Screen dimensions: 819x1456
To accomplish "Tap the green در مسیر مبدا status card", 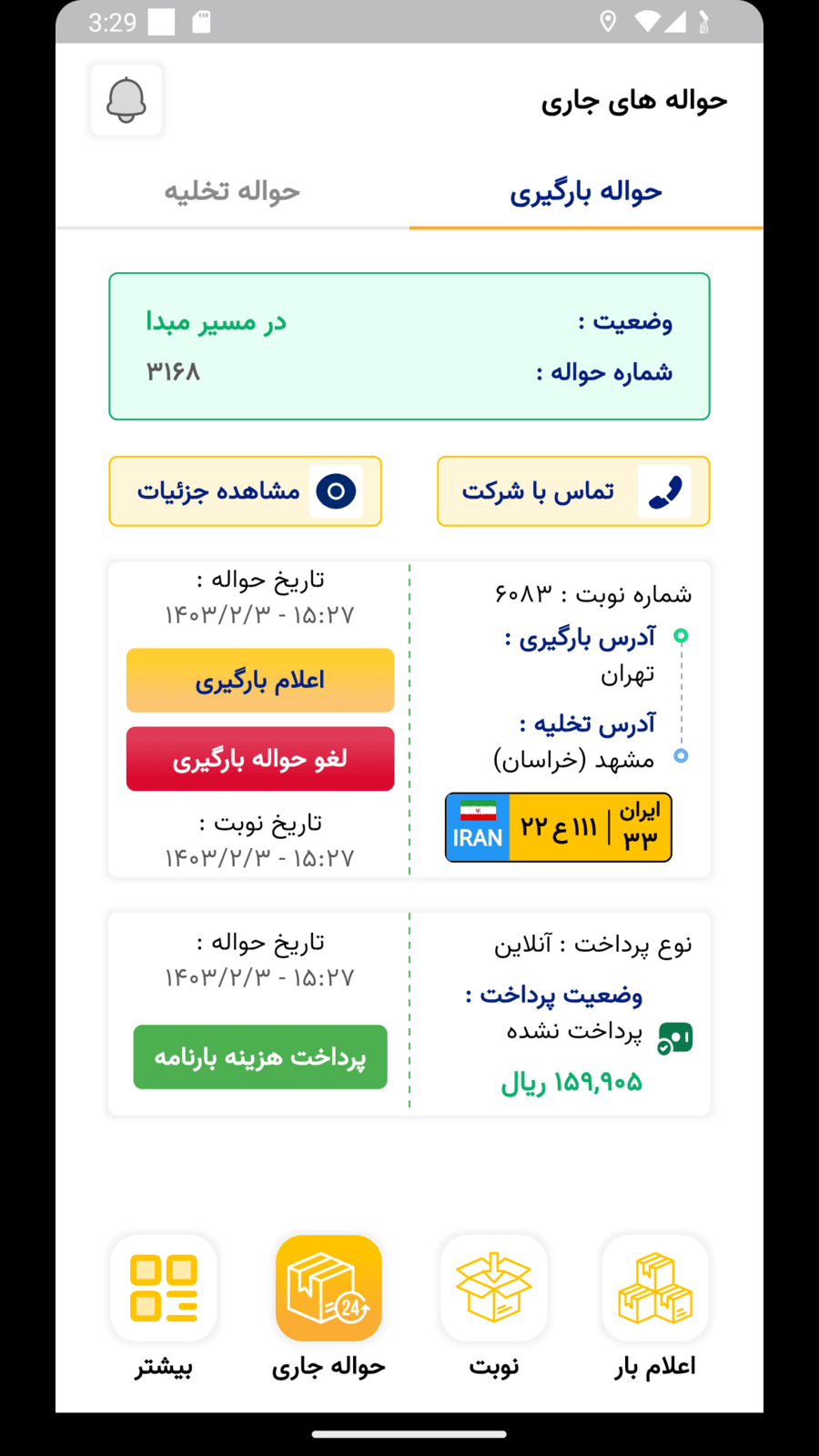I will (409, 346).
